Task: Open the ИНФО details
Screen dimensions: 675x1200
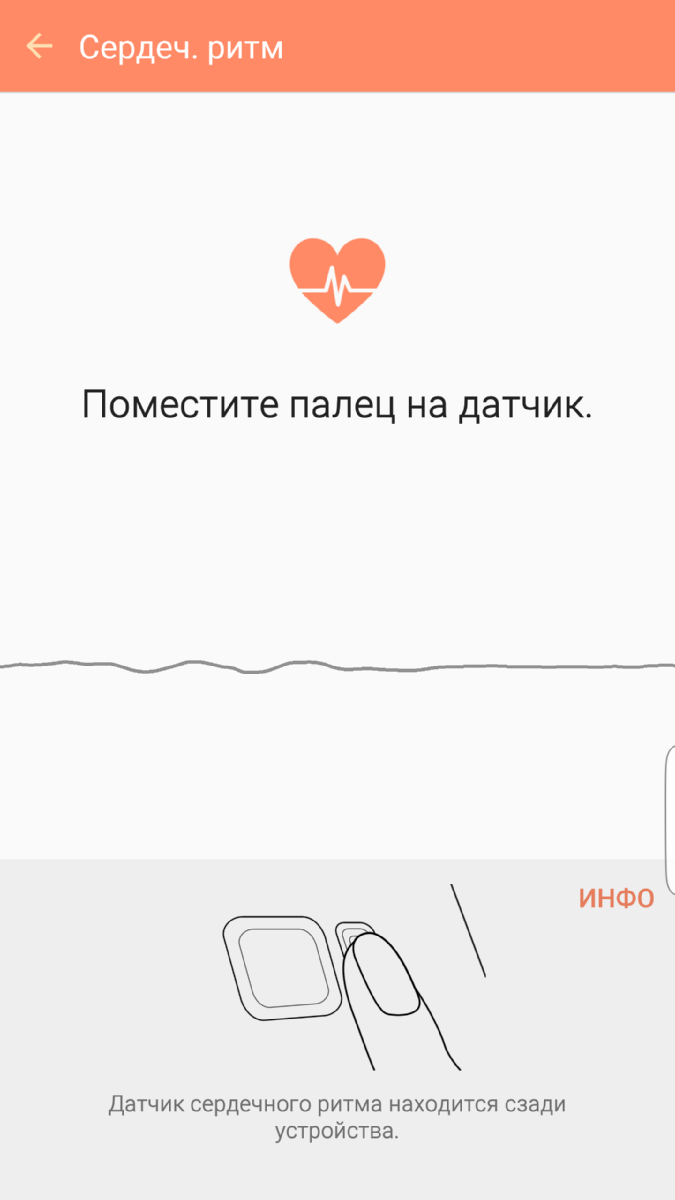Action: (616, 898)
